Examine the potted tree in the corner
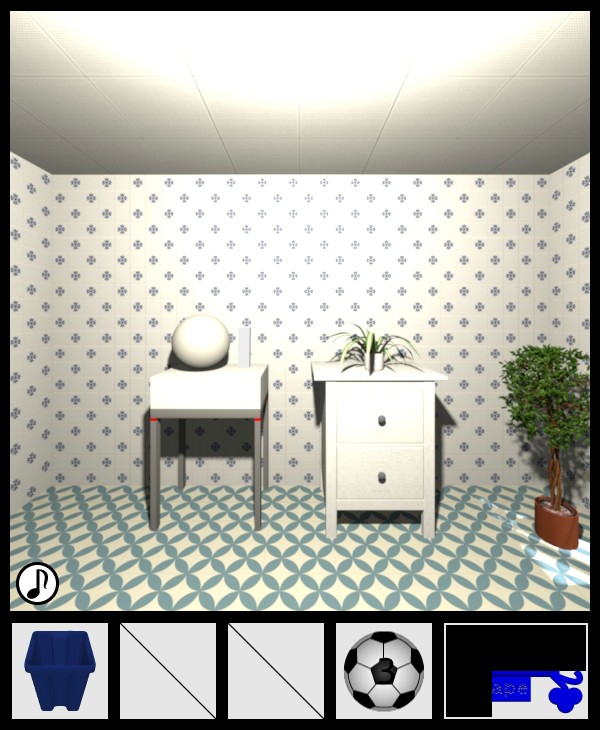The width and height of the screenshot is (600, 730). [x=547, y=420]
